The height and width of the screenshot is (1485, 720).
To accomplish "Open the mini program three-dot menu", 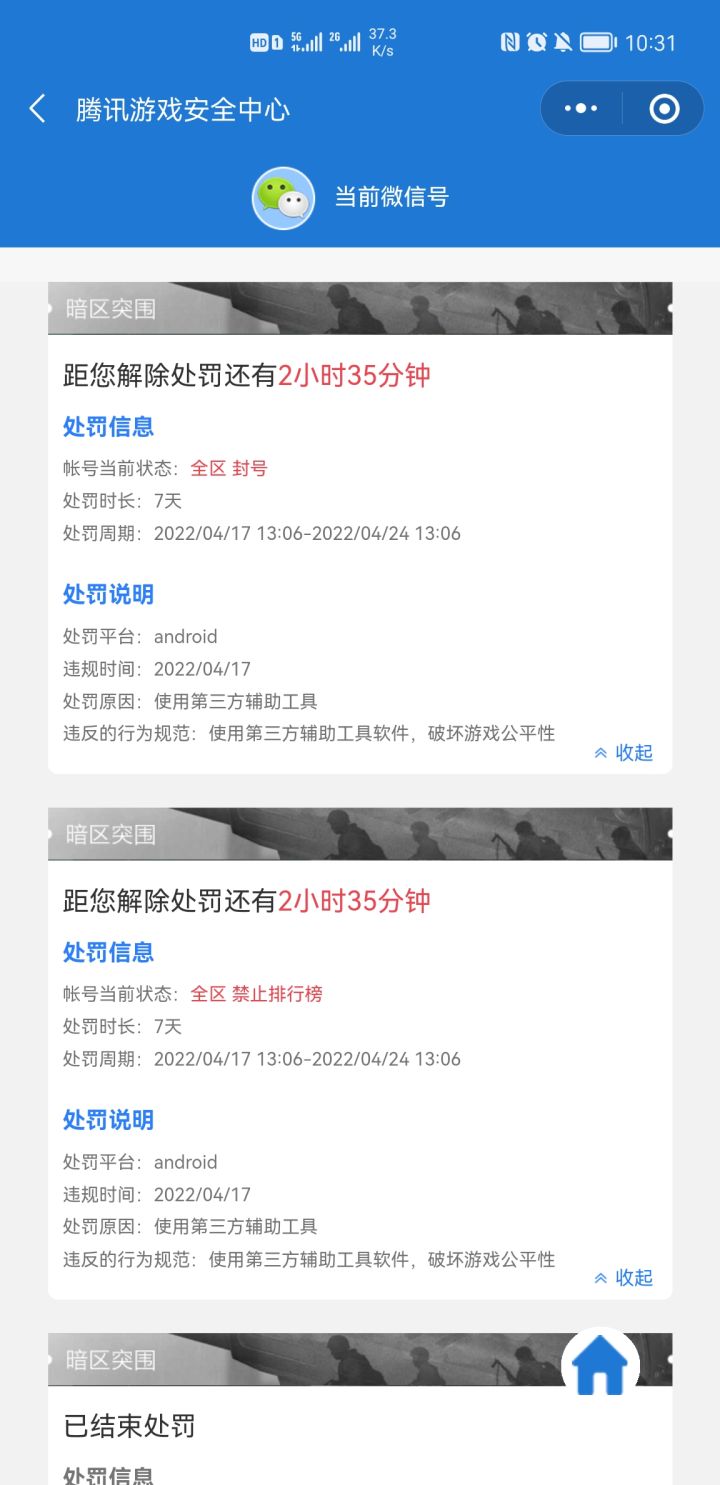I will click(581, 109).
